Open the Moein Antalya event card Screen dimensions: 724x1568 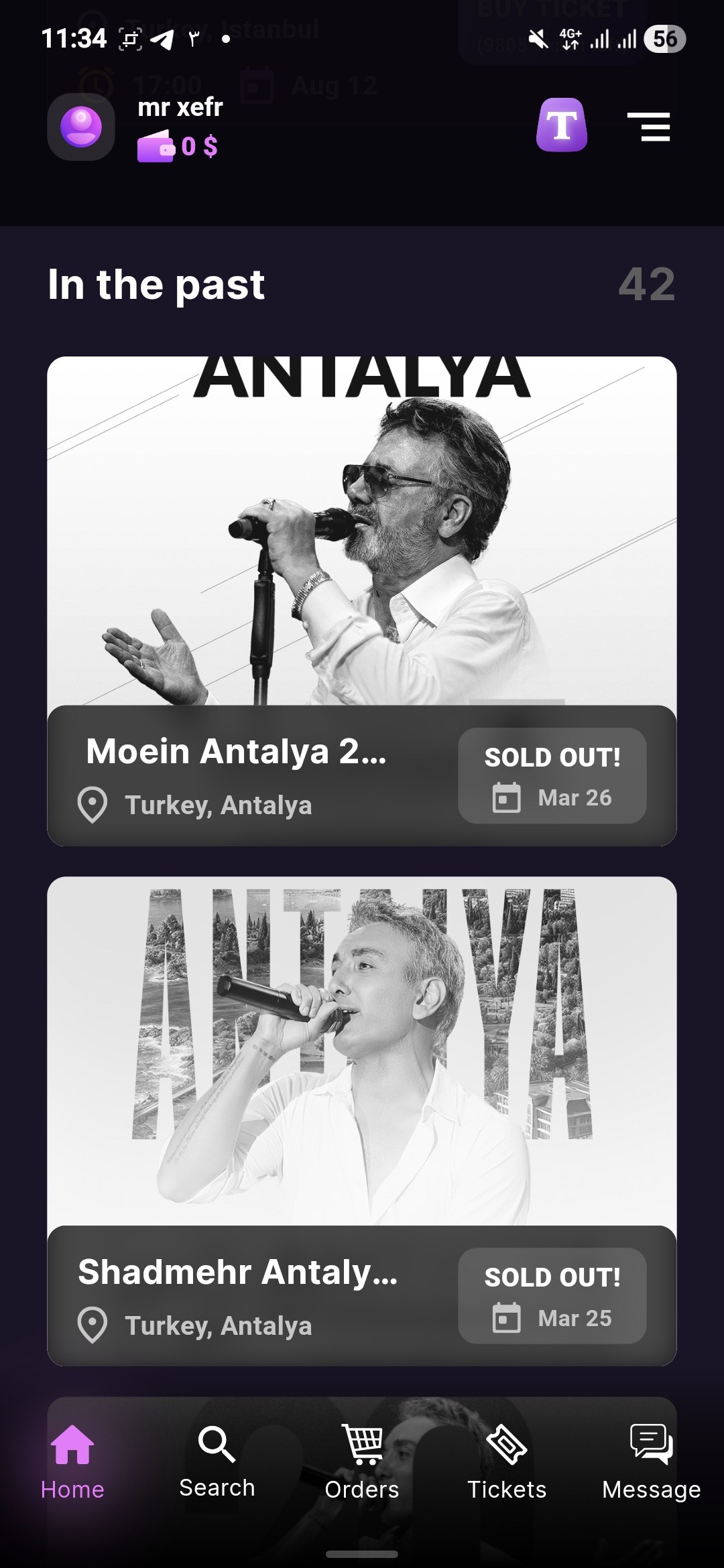click(x=362, y=600)
